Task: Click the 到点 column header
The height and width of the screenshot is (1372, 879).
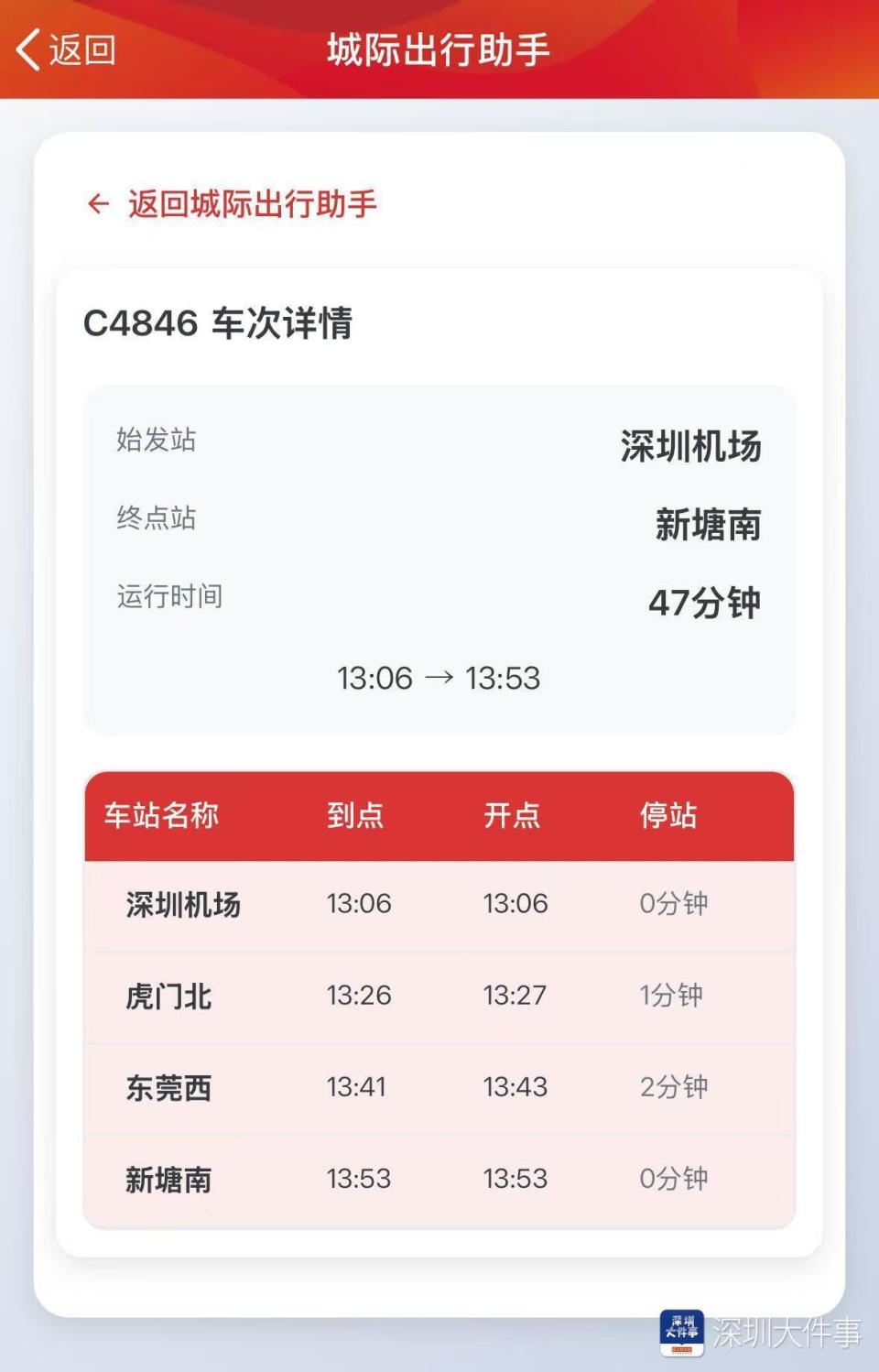Action: 357,814
